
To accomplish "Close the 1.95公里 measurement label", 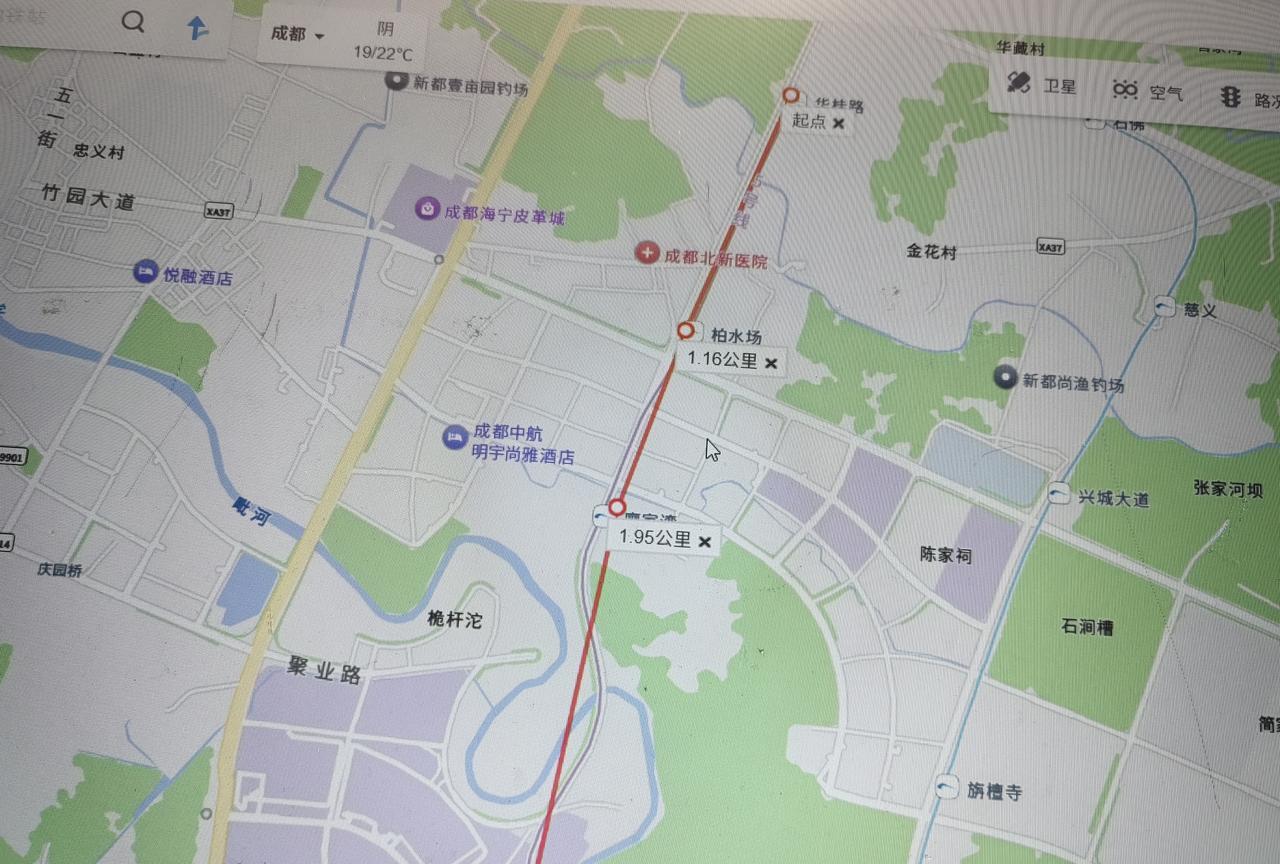I will point(704,541).
